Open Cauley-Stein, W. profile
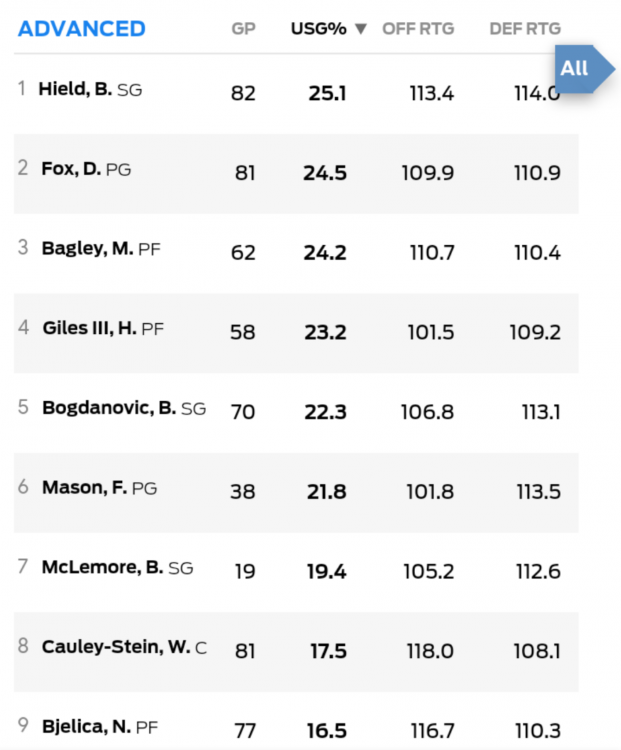The width and height of the screenshot is (621, 750). pos(115,648)
